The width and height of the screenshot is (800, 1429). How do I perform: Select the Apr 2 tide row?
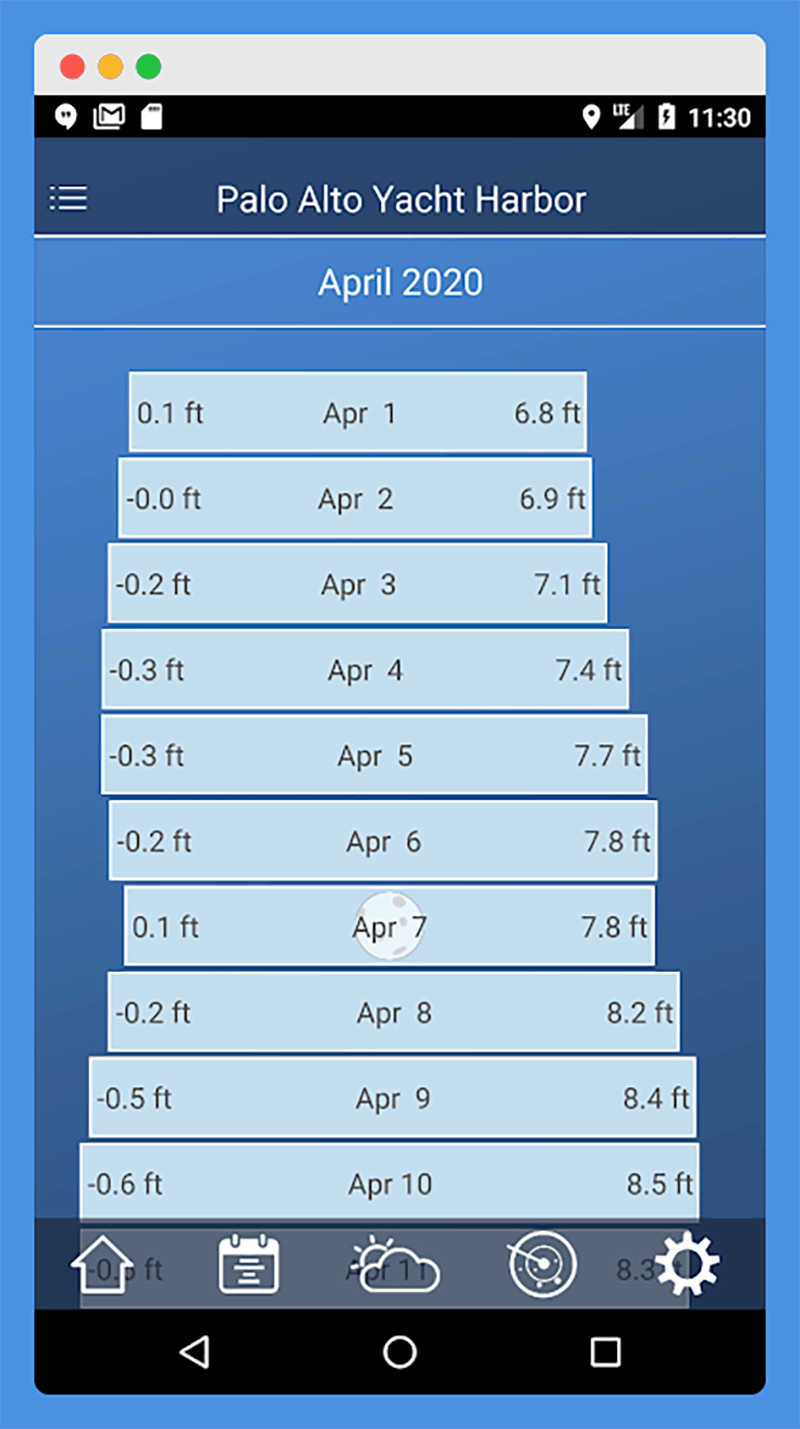355,498
